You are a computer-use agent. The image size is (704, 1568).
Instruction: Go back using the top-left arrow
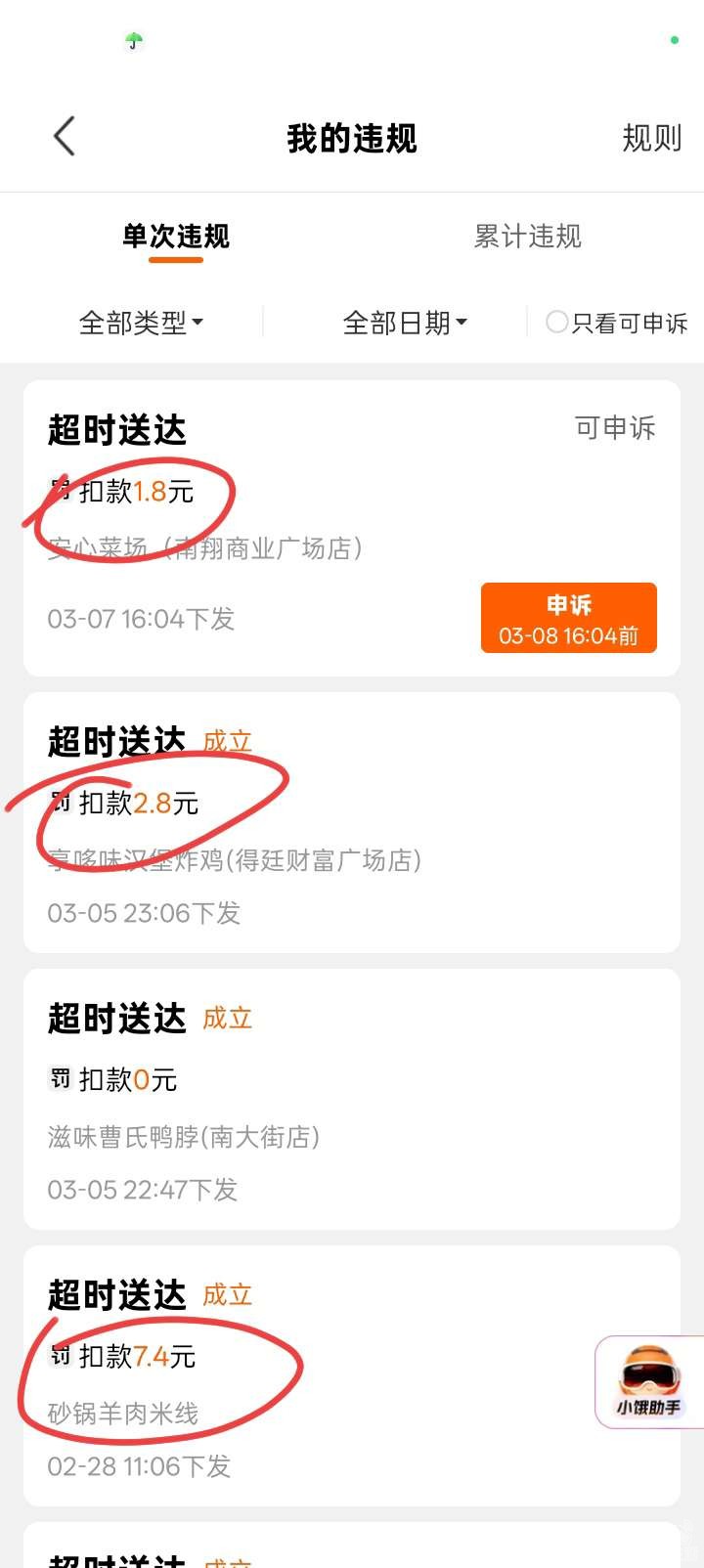point(65,136)
